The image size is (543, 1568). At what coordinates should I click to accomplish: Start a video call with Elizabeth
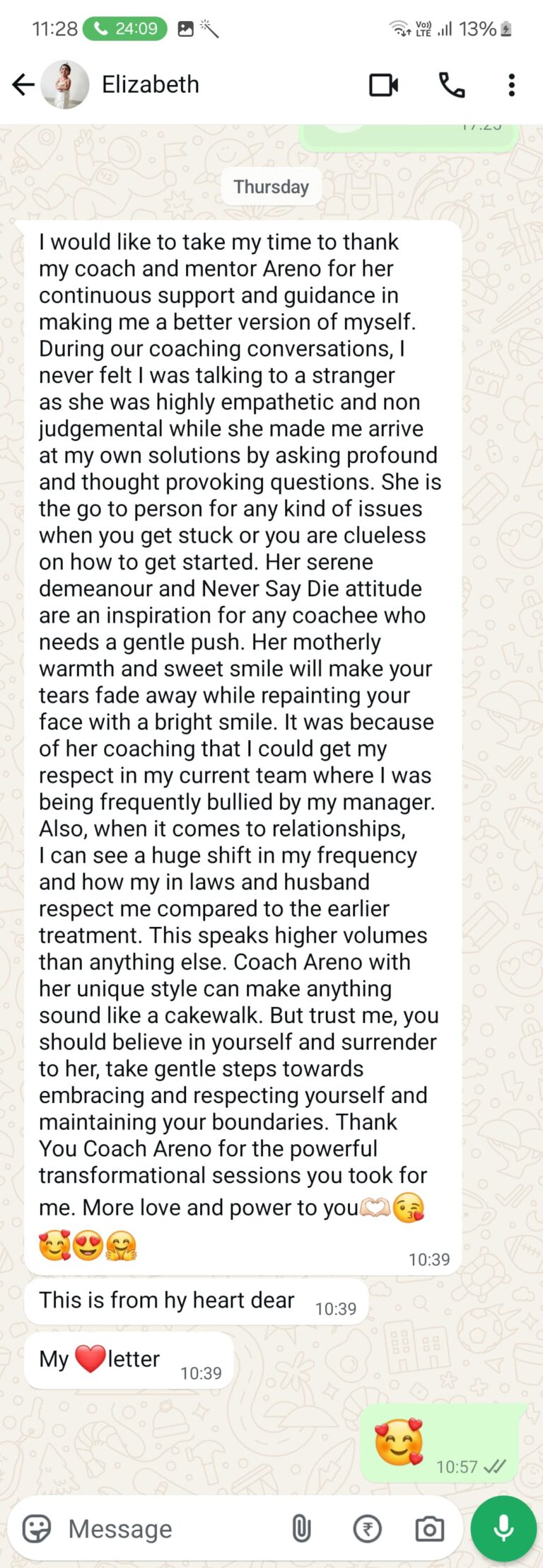[x=384, y=85]
